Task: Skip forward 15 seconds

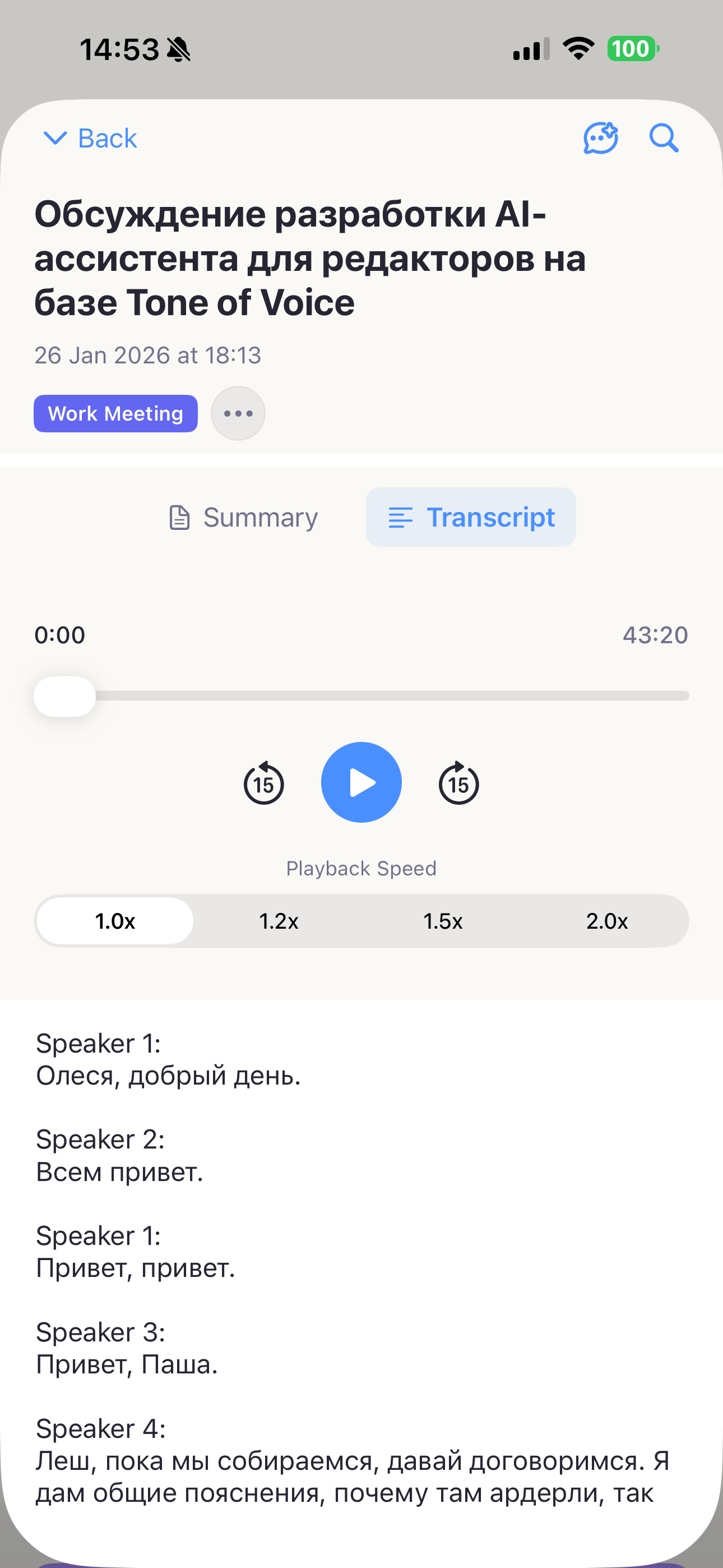Action: coord(458,783)
